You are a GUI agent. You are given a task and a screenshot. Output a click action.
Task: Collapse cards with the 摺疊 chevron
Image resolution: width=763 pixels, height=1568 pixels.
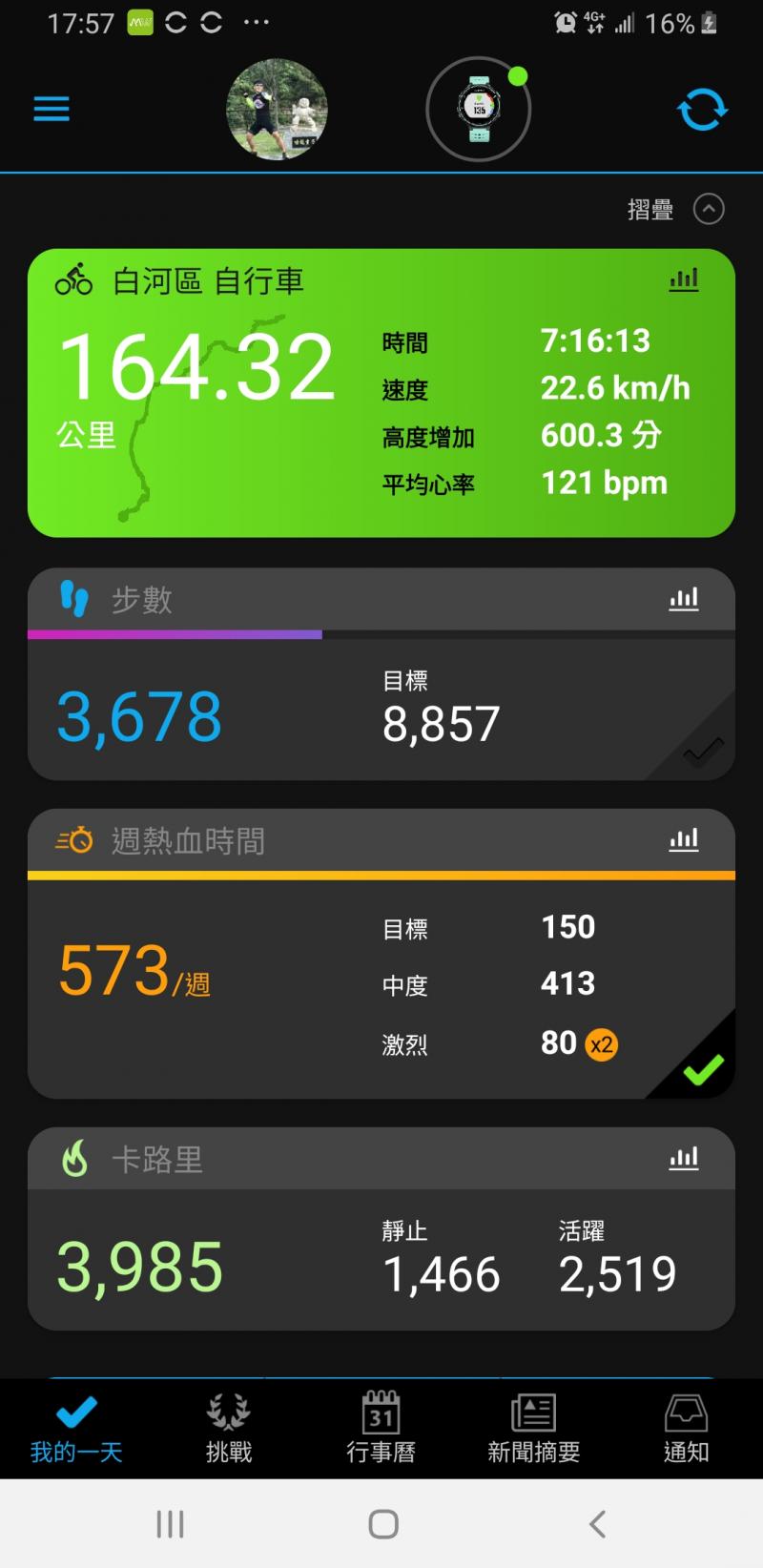pyautogui.click(x=708, y=209)
